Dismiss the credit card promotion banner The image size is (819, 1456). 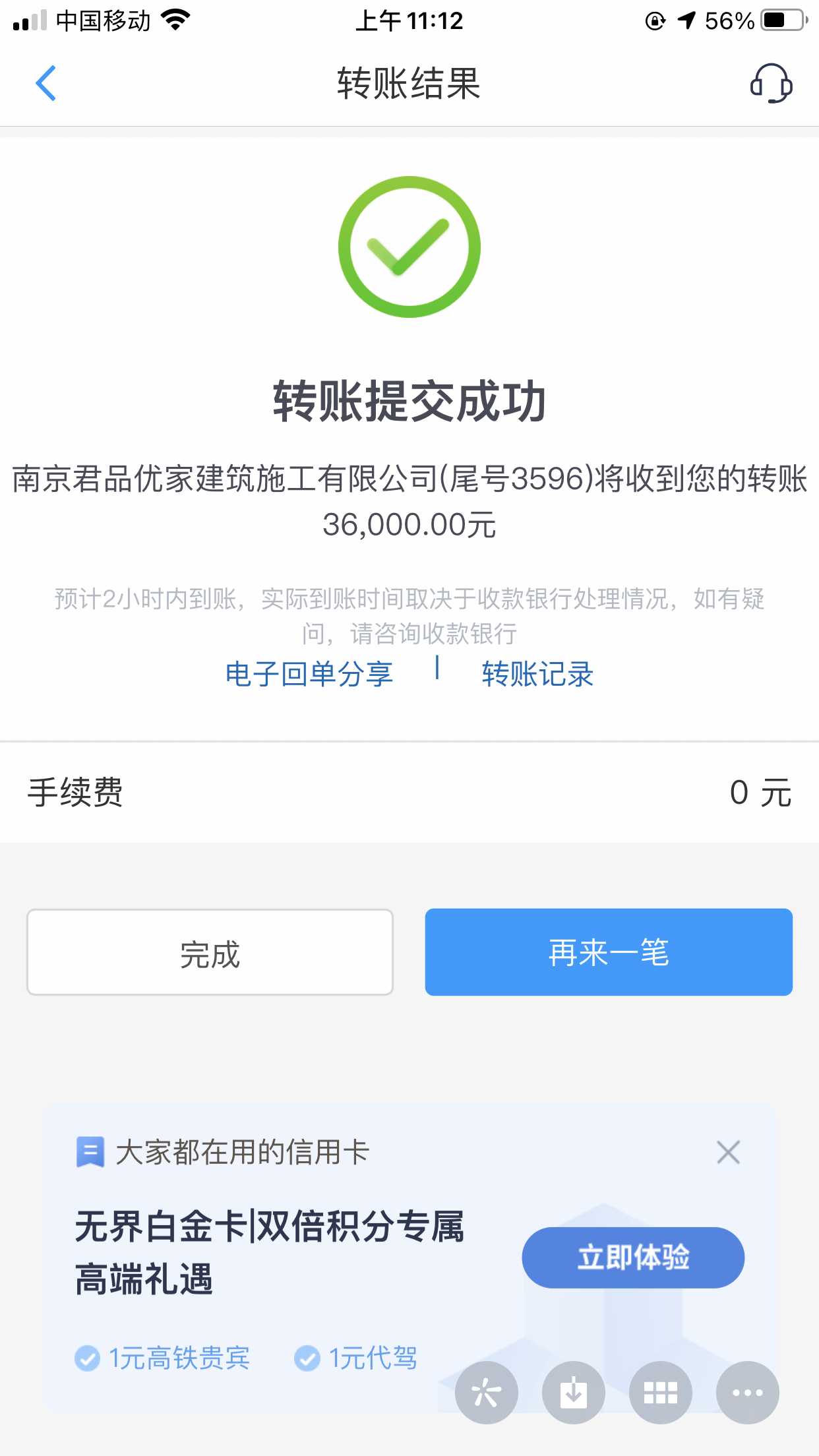click(728, 1152)
